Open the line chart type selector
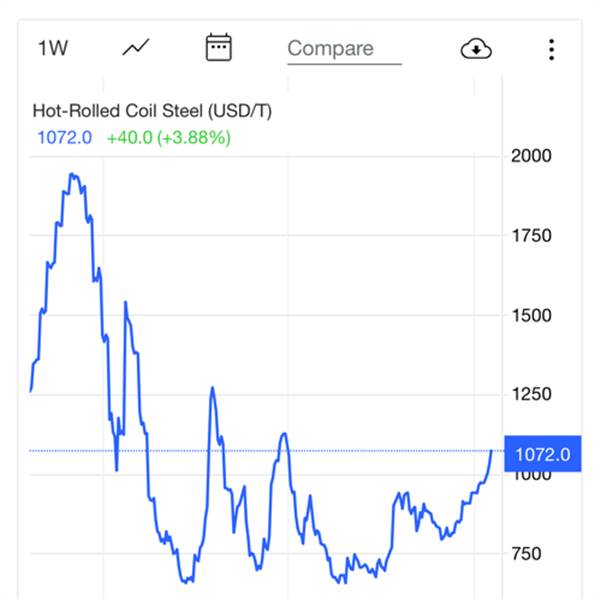600x600 pixels. [136, 47]
